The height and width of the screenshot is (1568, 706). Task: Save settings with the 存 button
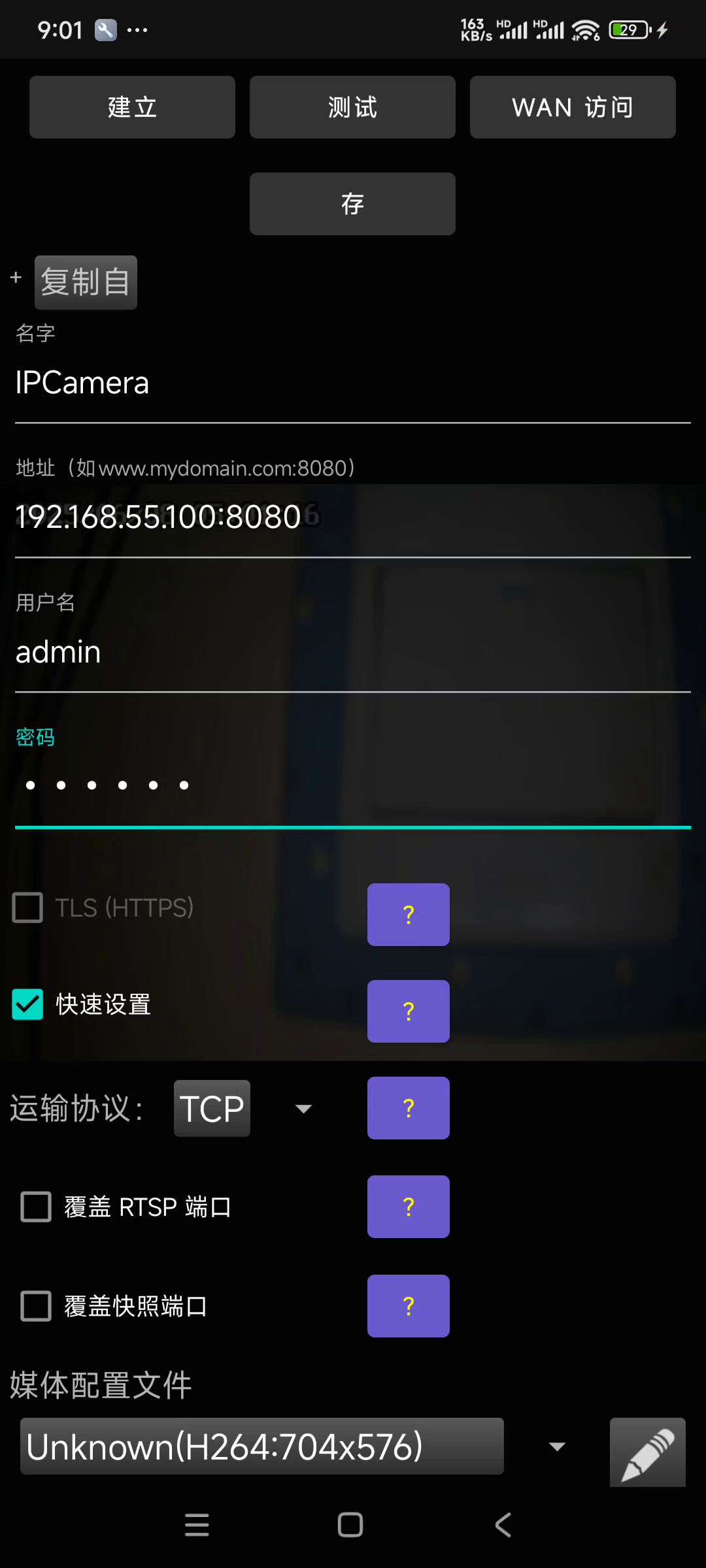tap(352, 203)
